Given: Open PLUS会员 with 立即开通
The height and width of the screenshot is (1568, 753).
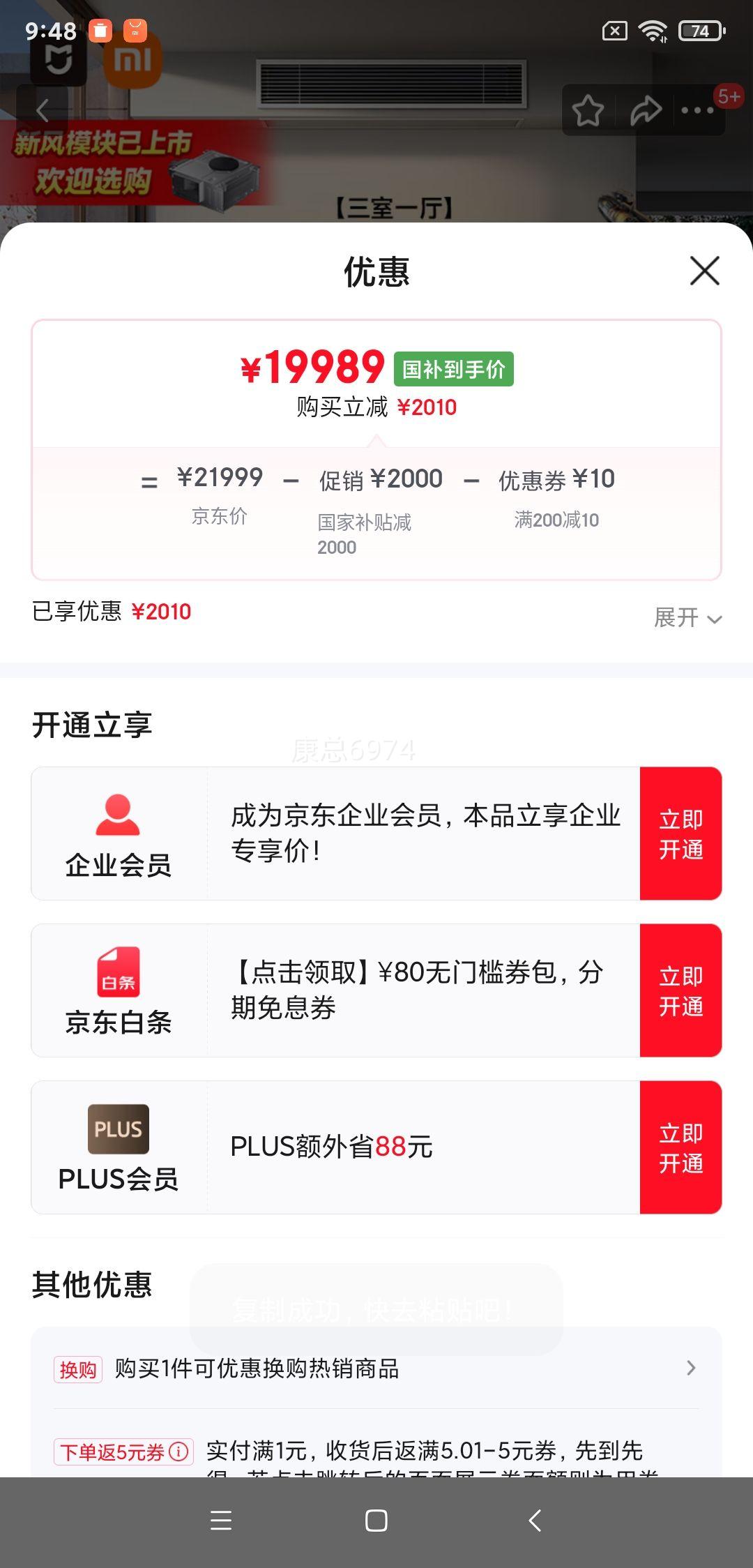Looking at the screenshot, I should tap(680, 1147).
